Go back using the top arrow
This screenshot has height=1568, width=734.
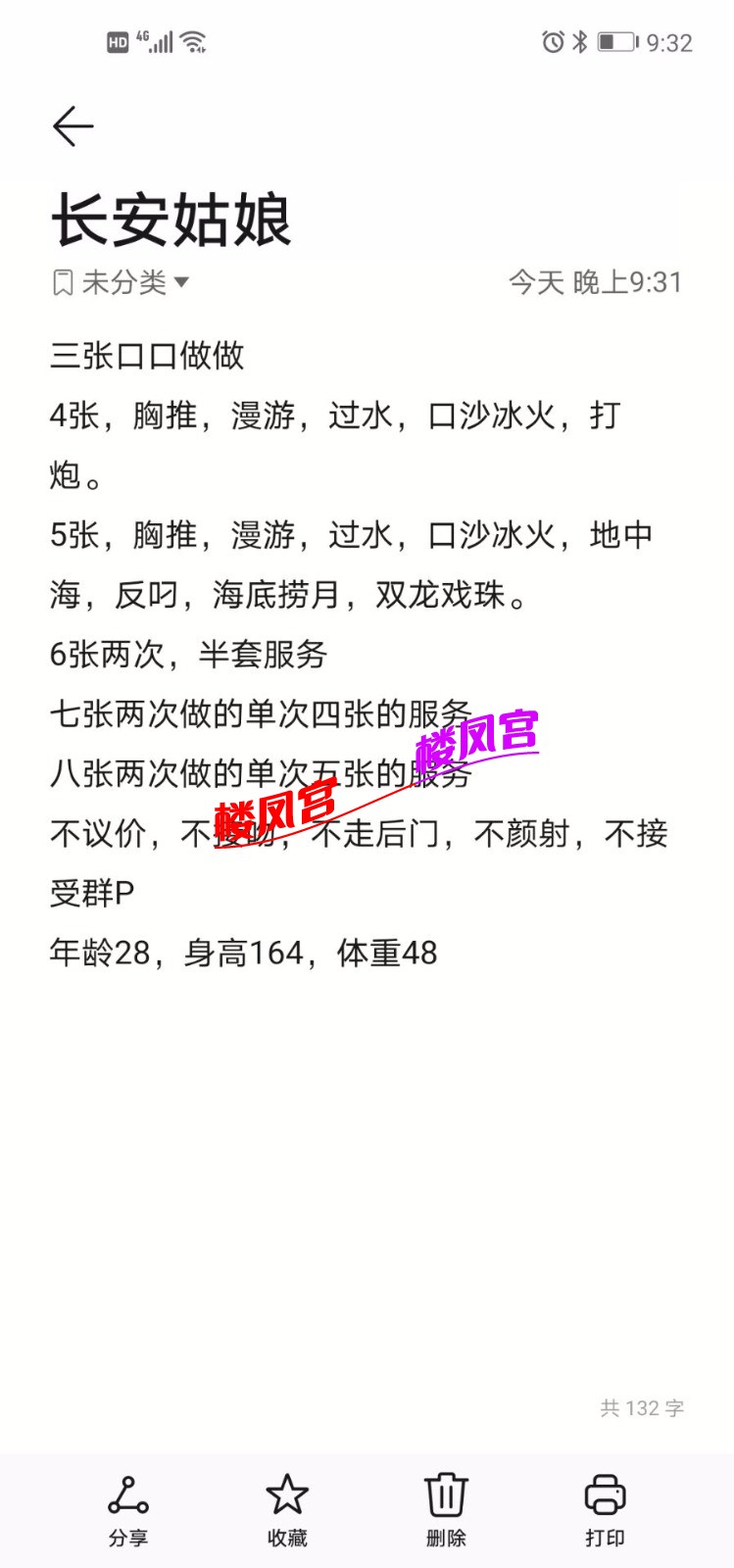(x=73, y=126)
